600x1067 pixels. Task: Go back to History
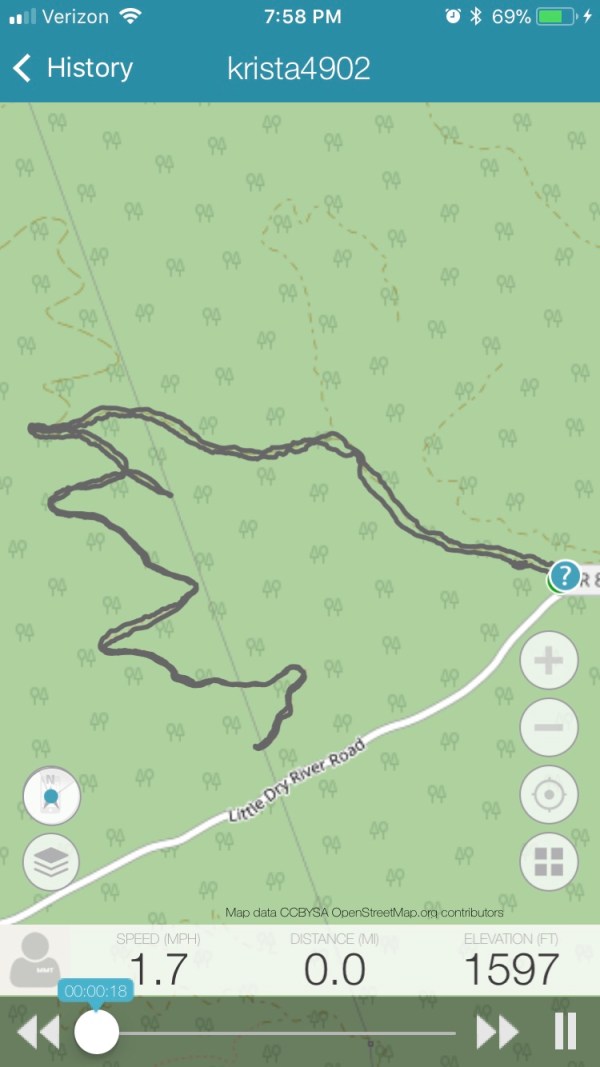(x=72, y=68)
